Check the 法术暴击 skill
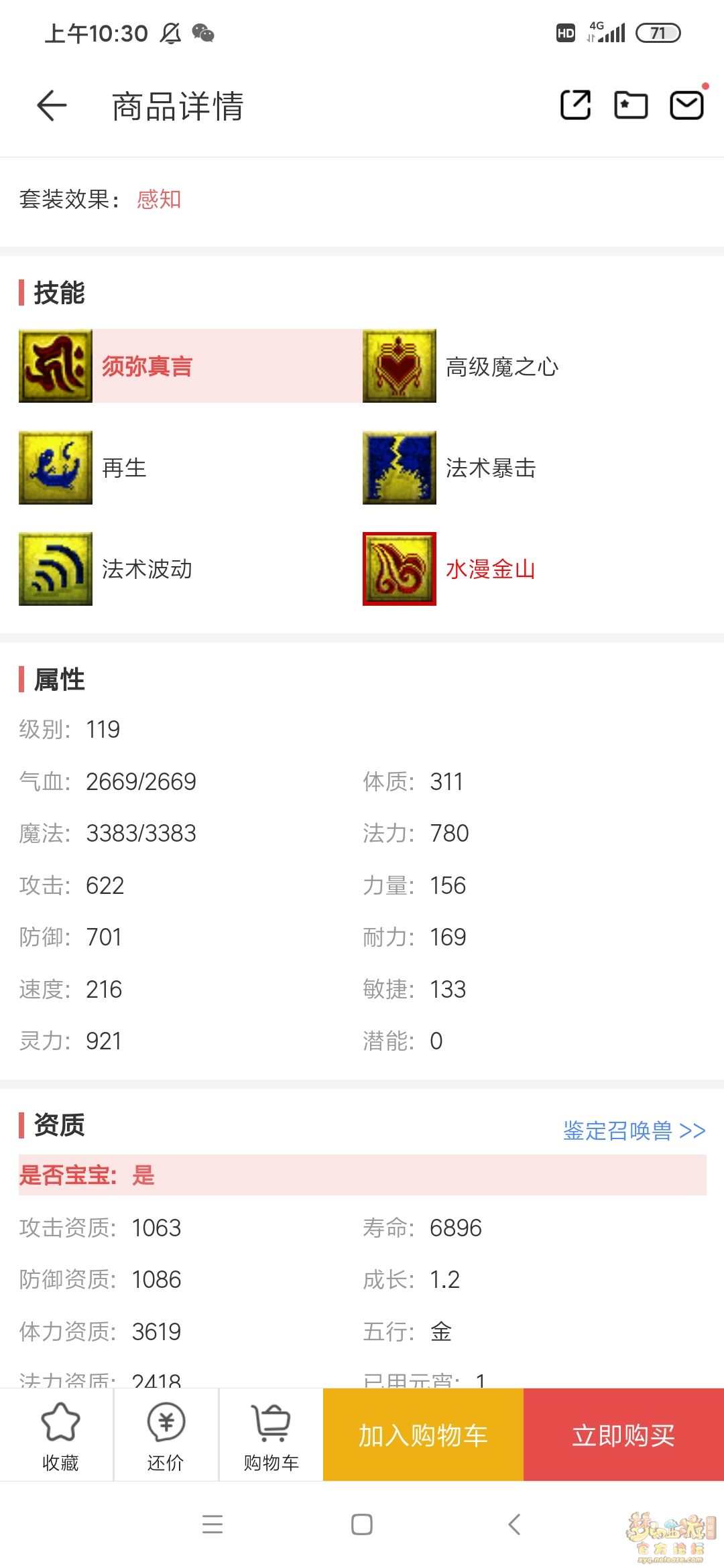 490,468
